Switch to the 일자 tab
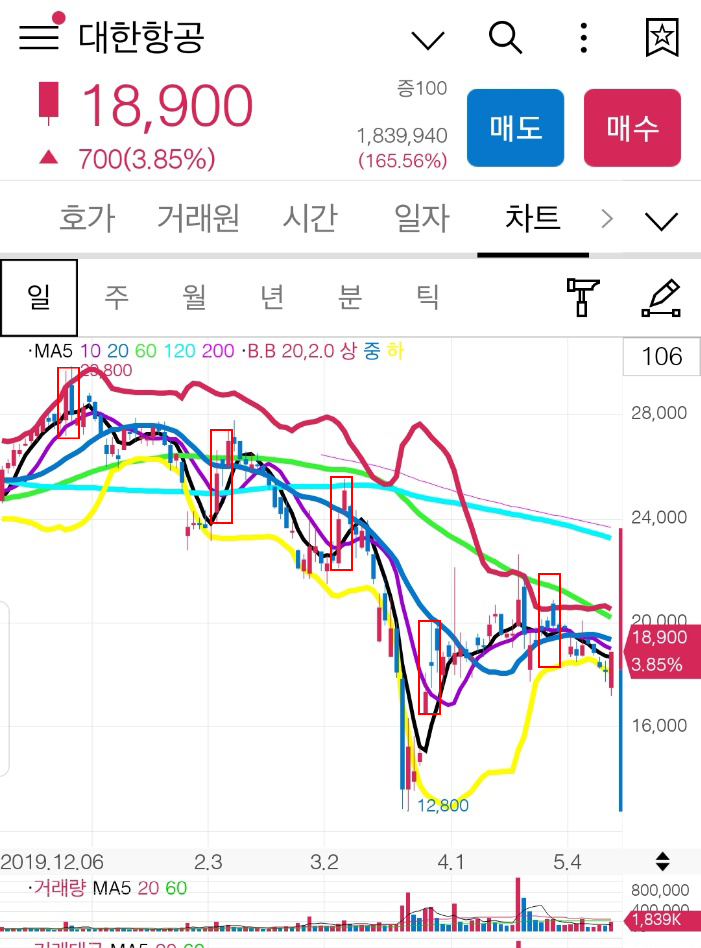 click(422, 218)
